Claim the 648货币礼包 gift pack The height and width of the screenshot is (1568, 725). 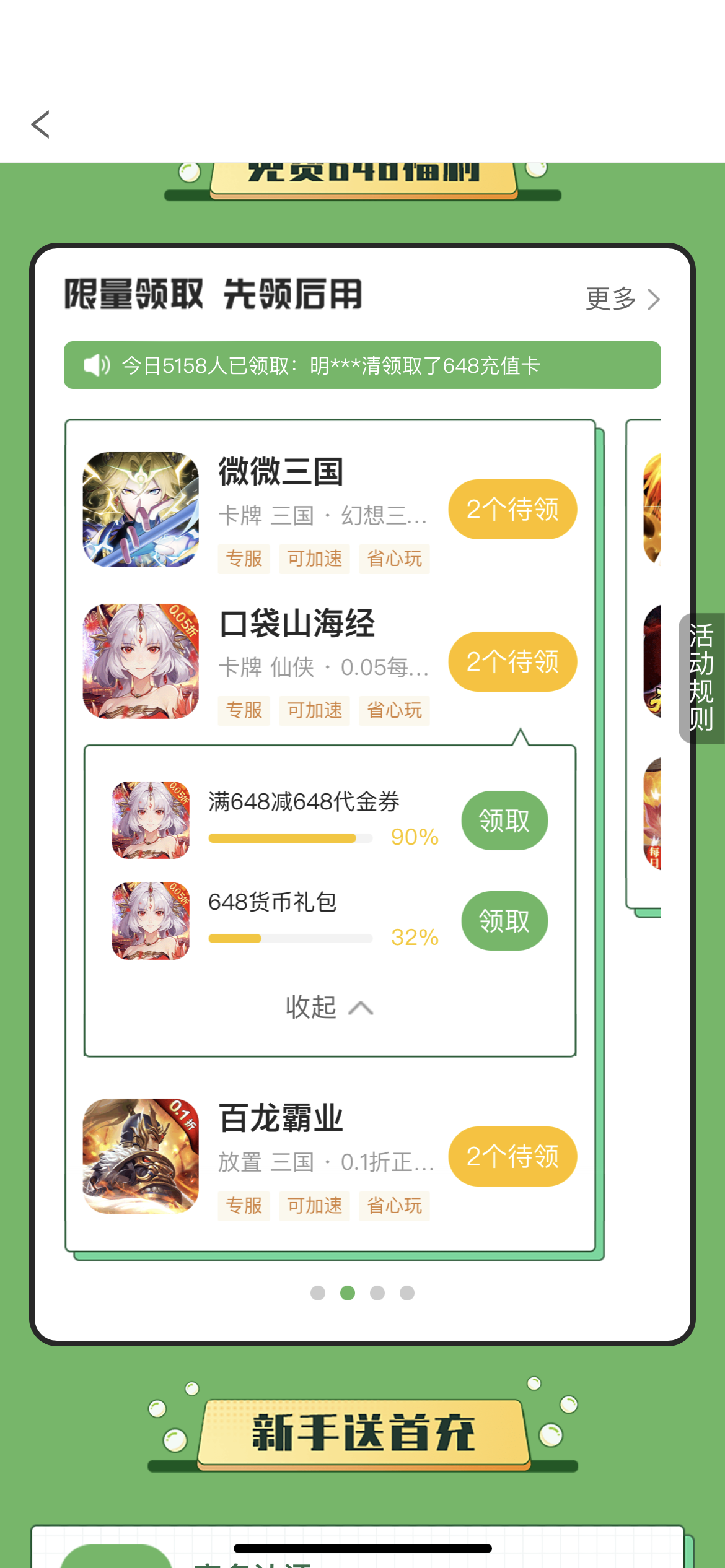coord(504,921)
